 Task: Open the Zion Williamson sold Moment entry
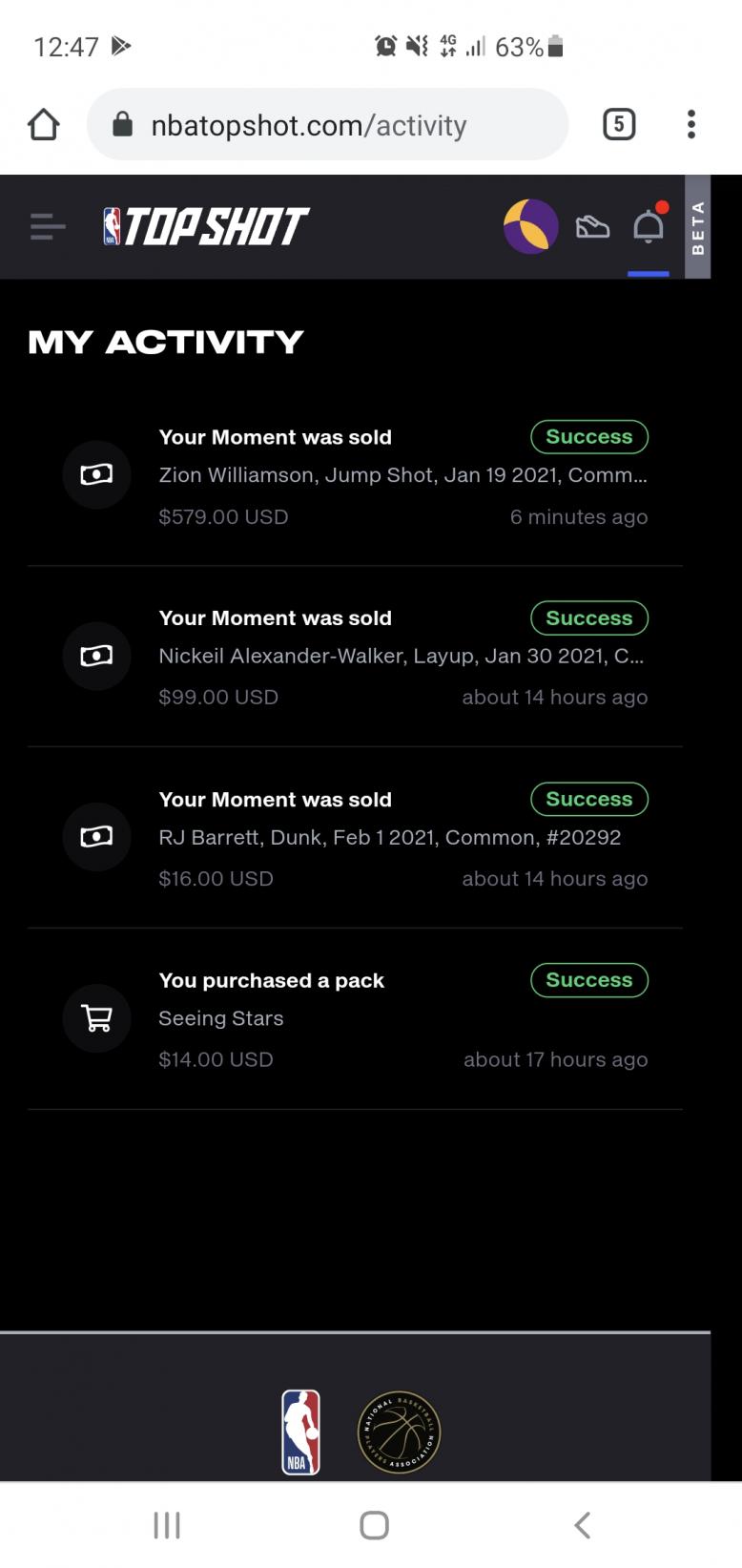coord(355,475)
